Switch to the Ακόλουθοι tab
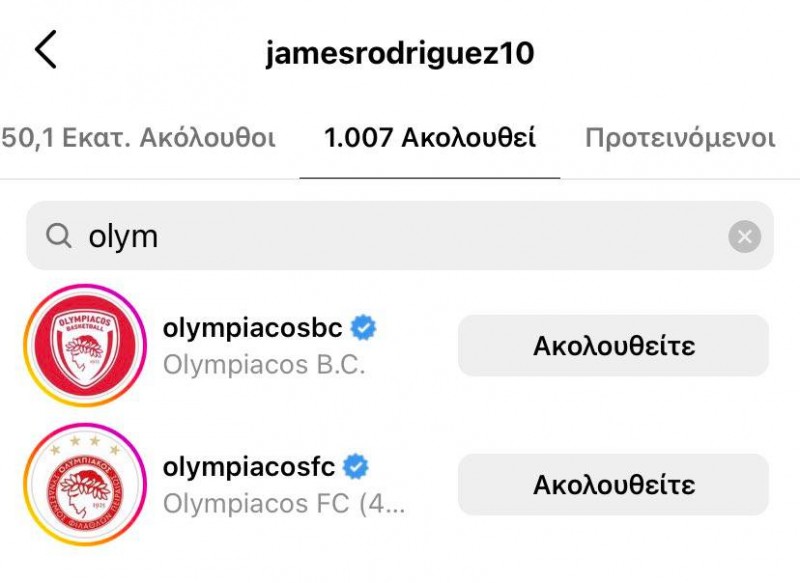The image size is (800, 583). tap(139, 137)
